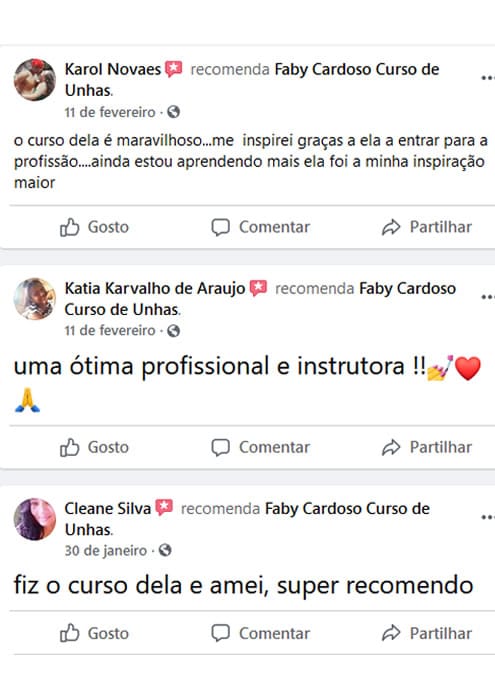Tap Katia Karvalho's profile photo

click(34, 299)
